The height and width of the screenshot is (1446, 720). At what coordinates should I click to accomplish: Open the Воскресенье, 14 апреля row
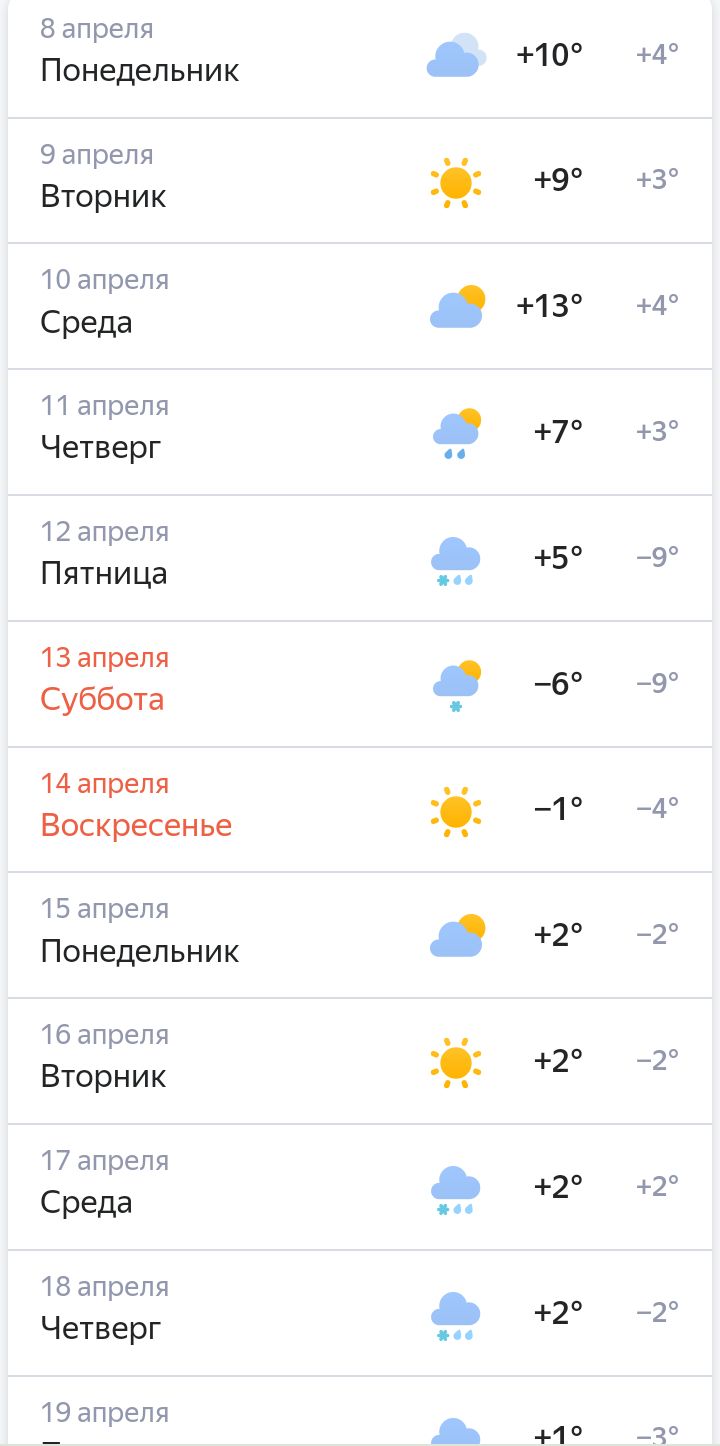[x=360, y=810]
